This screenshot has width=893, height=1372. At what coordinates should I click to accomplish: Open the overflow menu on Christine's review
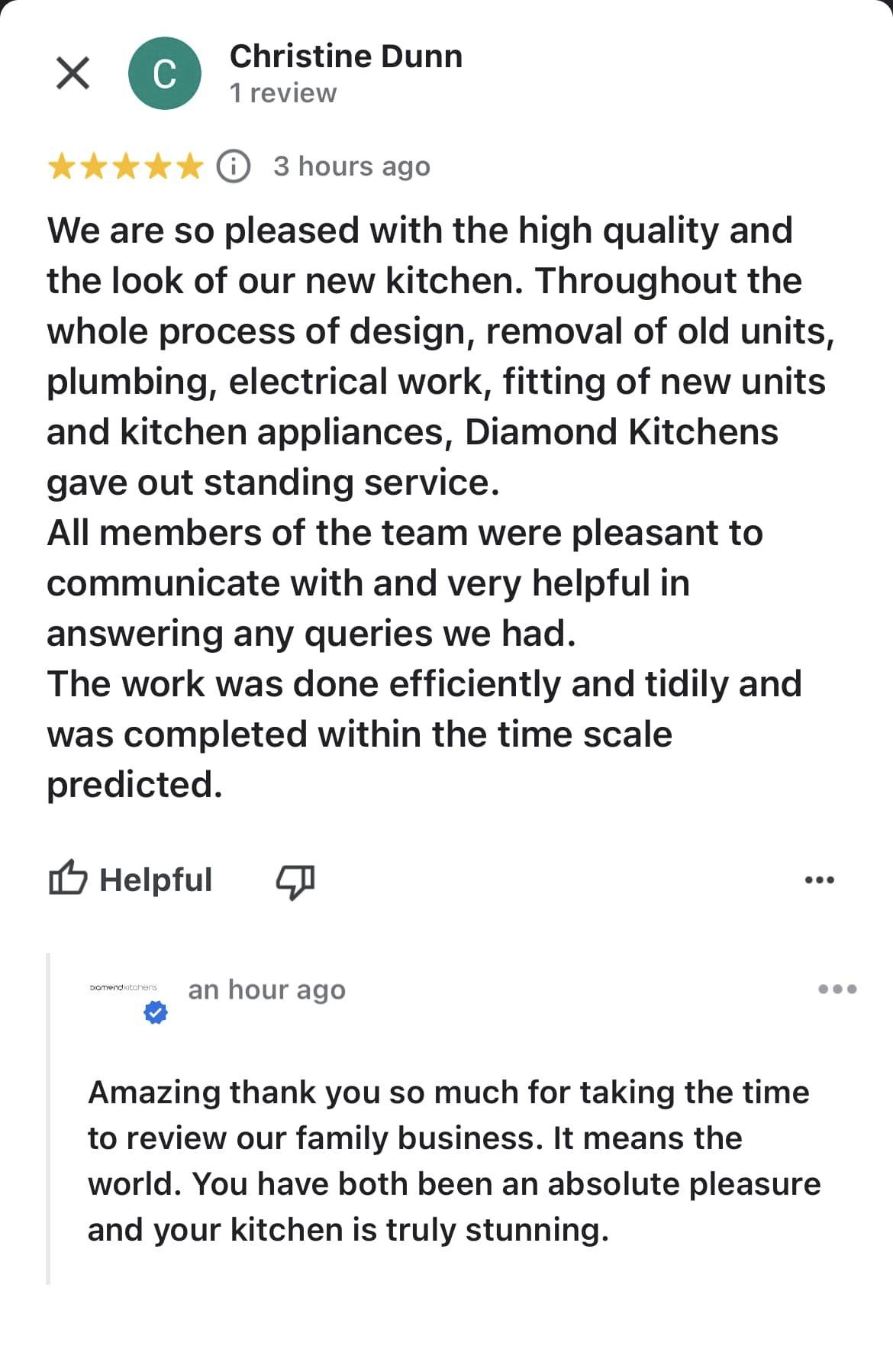(x=819, y=880)
